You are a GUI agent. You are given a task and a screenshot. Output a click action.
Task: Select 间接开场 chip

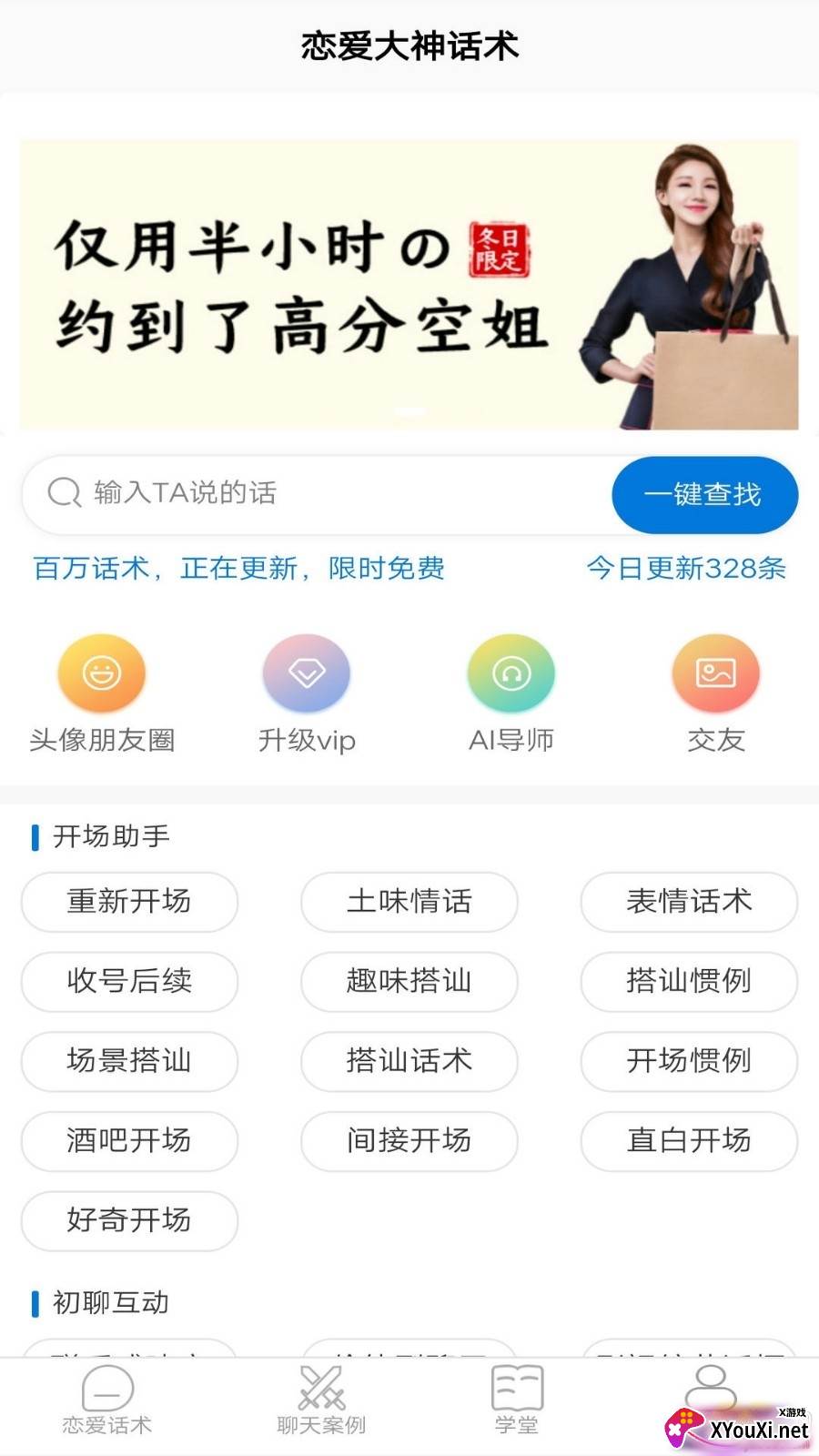coord(409,1140)
